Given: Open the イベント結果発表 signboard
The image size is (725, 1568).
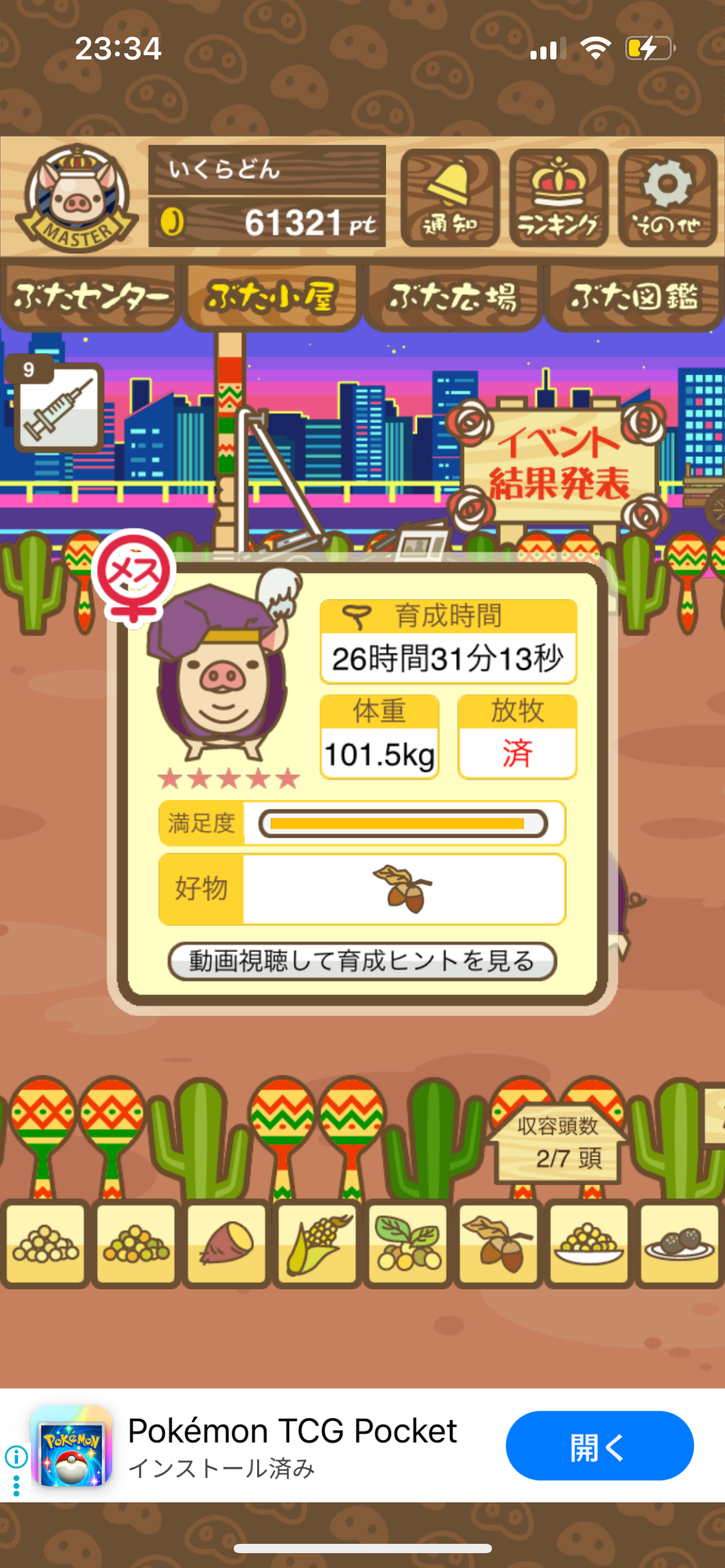Looking at the screenshot, I should pos(559,463).
